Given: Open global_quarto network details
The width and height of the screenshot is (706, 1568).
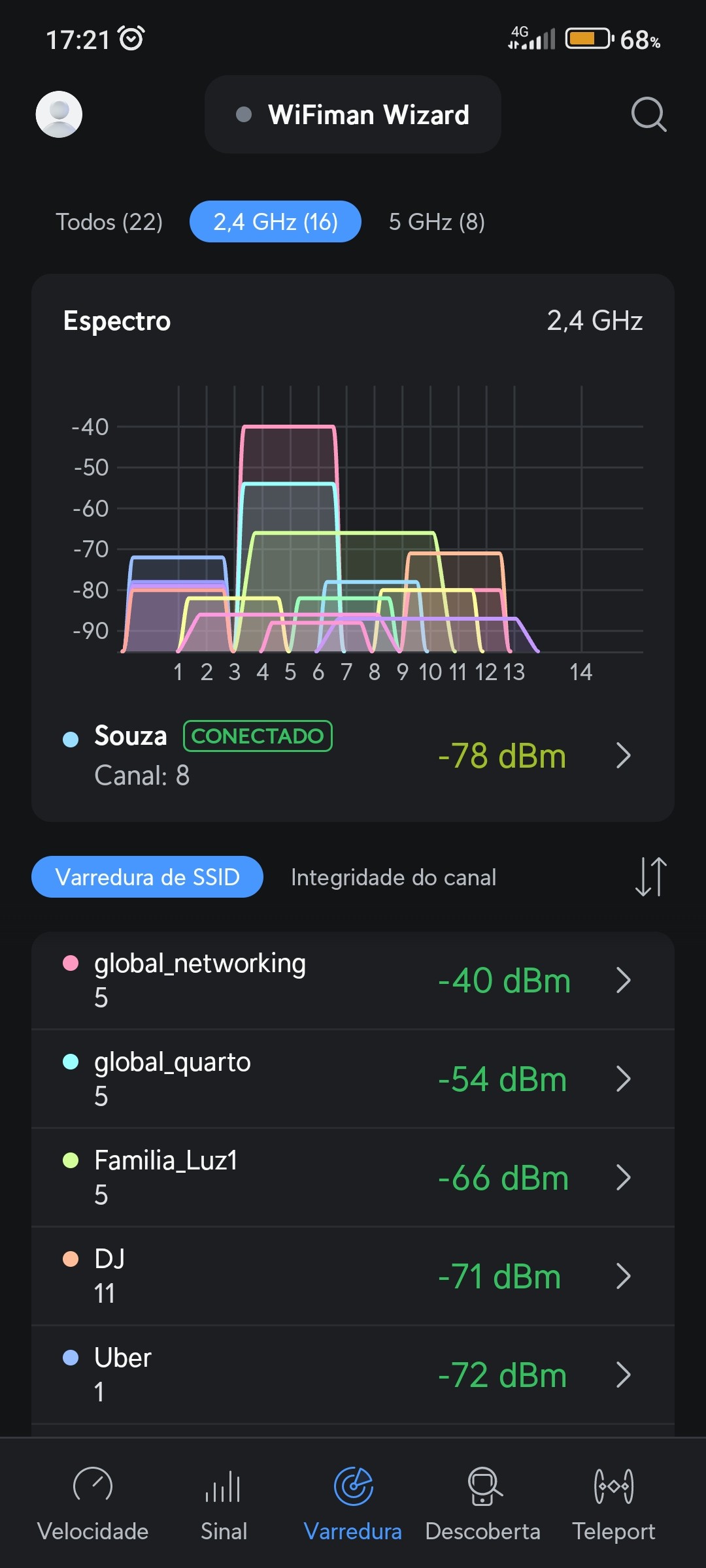Looking at the screenshot, I should coord(353,1079).
